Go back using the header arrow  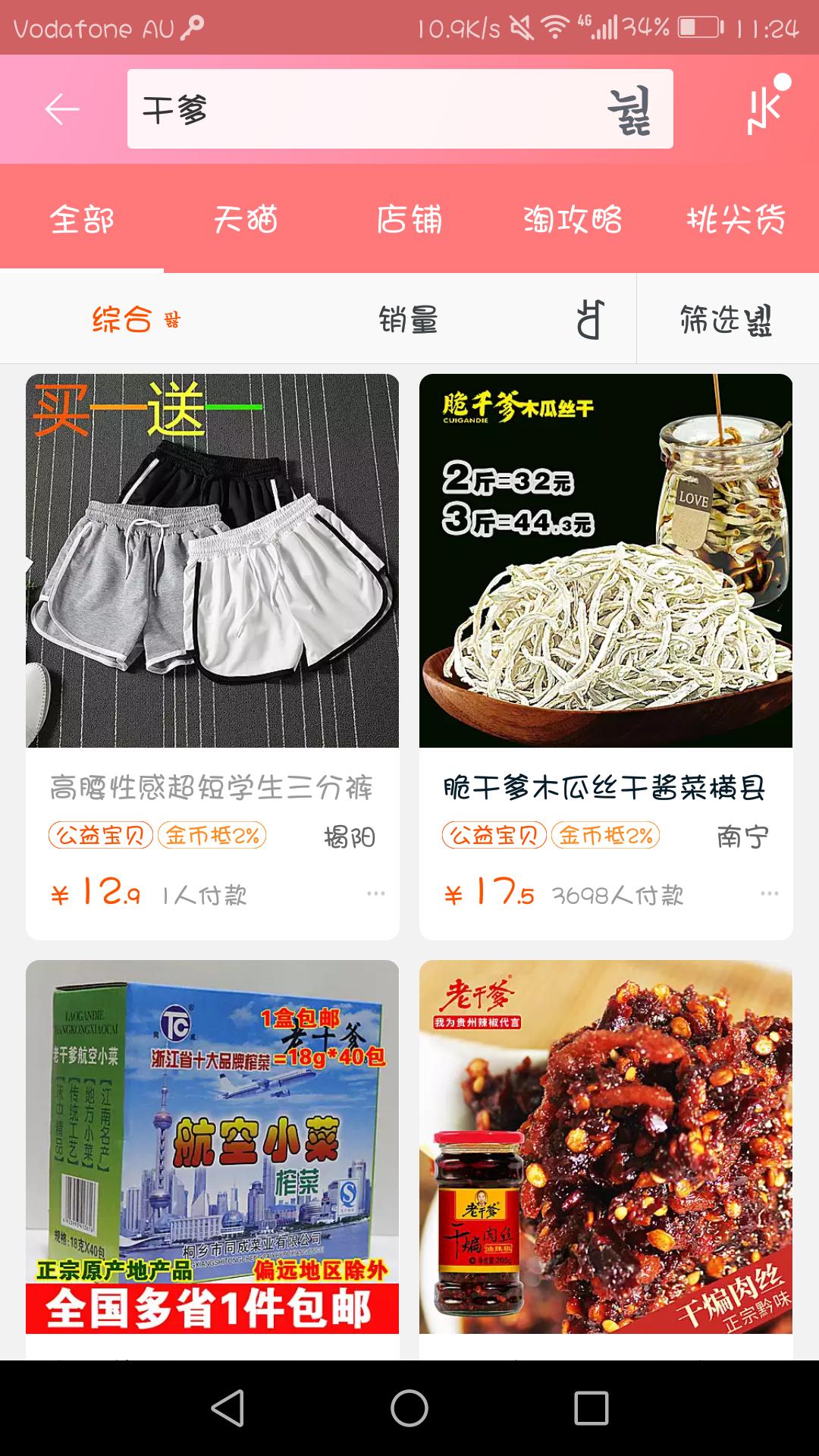62,110
